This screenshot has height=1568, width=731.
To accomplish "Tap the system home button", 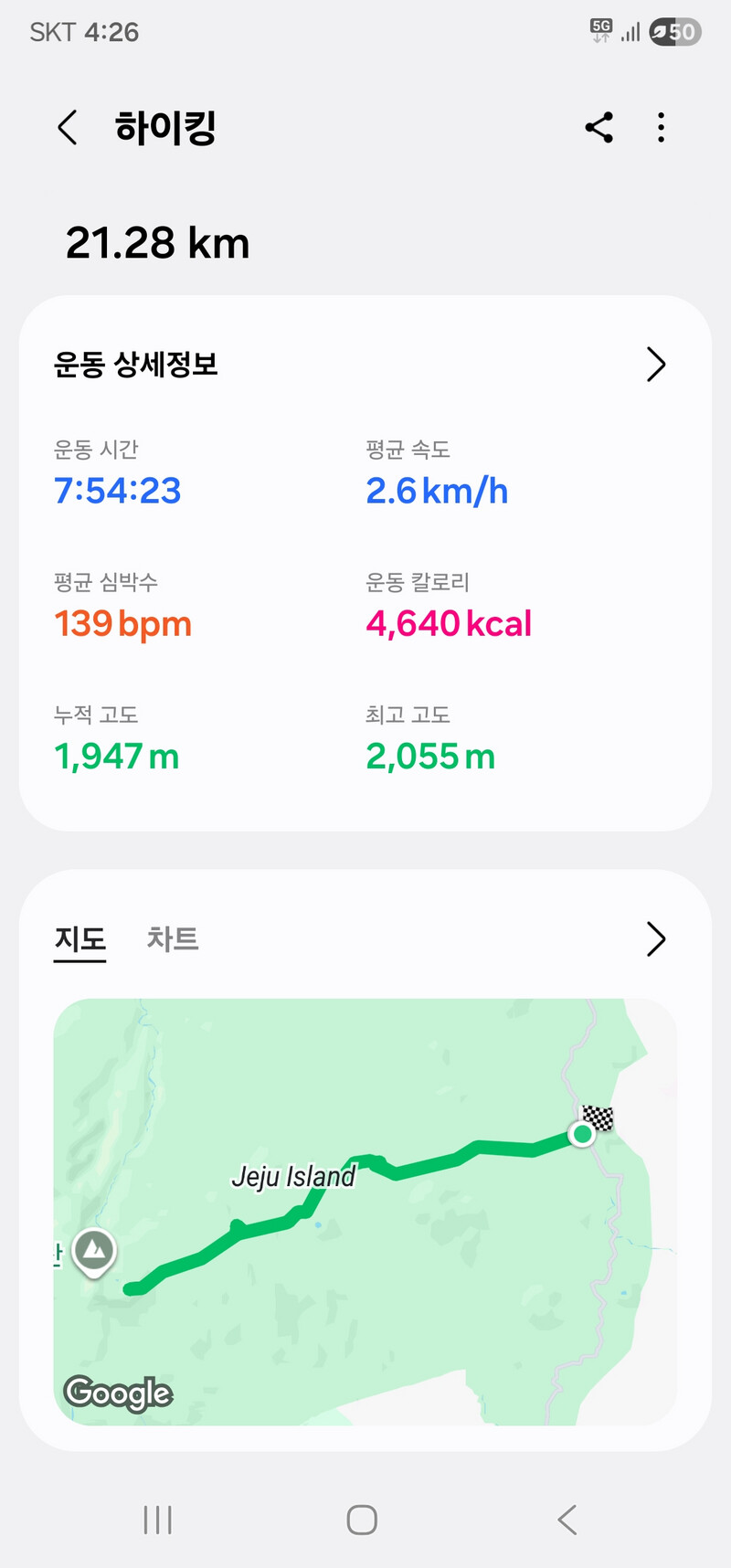I will [x=362, y=1520].
